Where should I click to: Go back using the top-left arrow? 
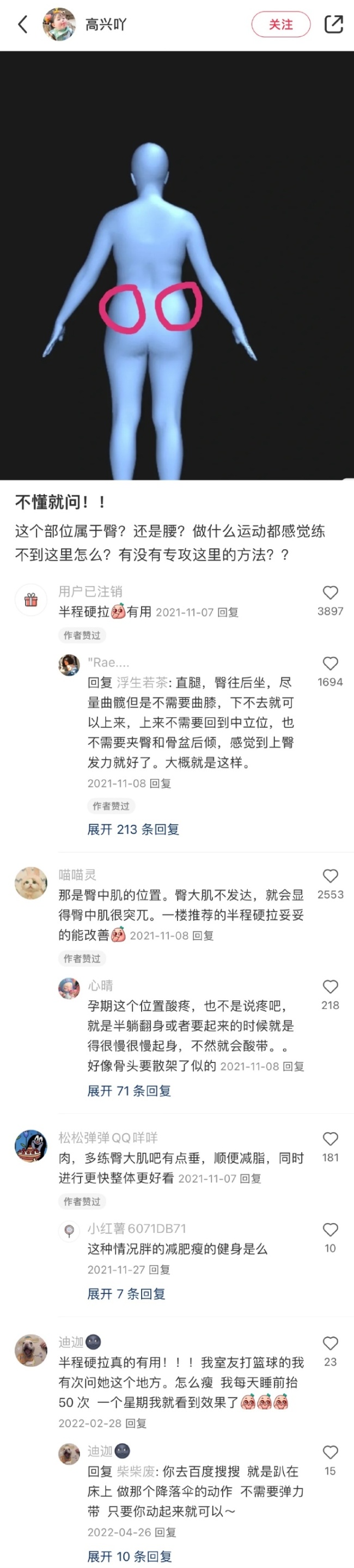(x=23, y=25)
